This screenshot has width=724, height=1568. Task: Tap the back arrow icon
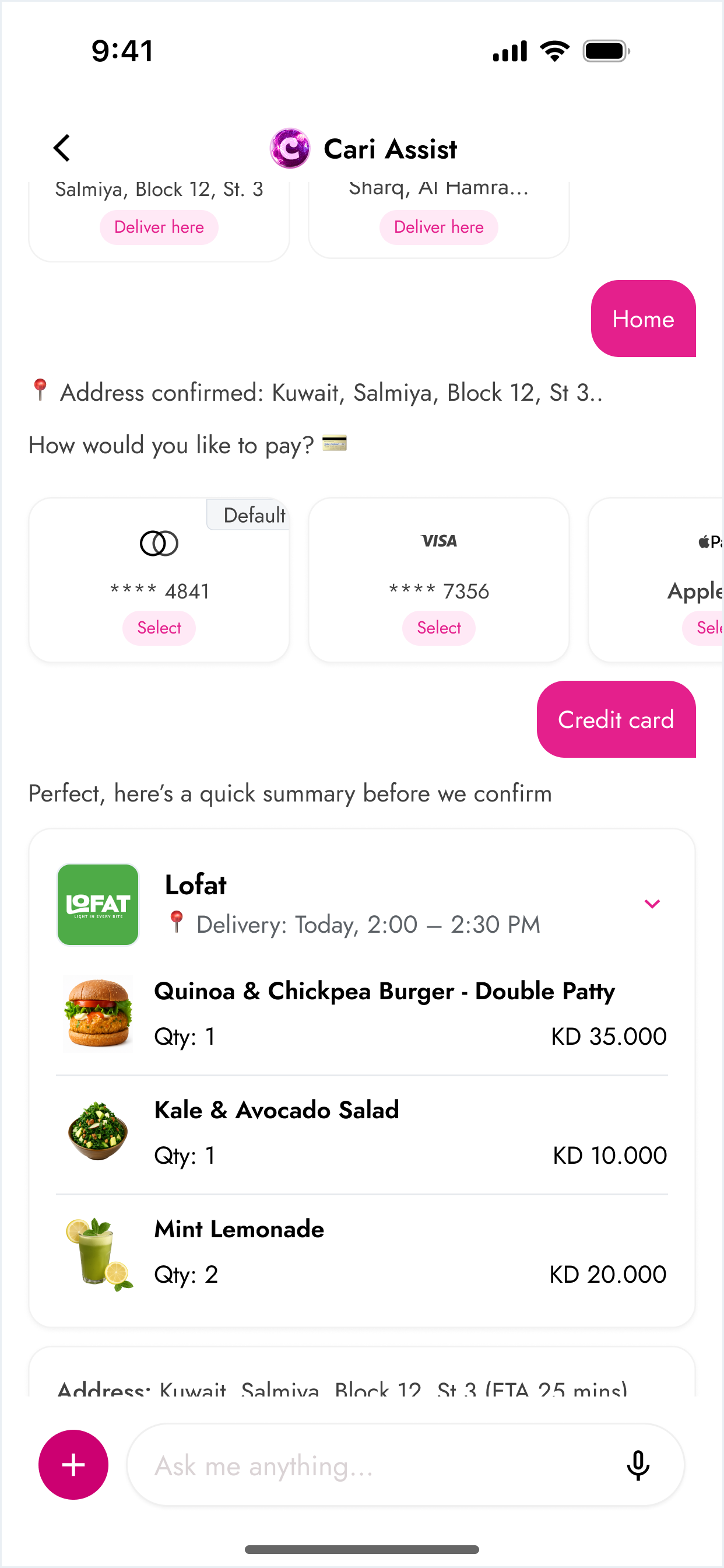61,148
